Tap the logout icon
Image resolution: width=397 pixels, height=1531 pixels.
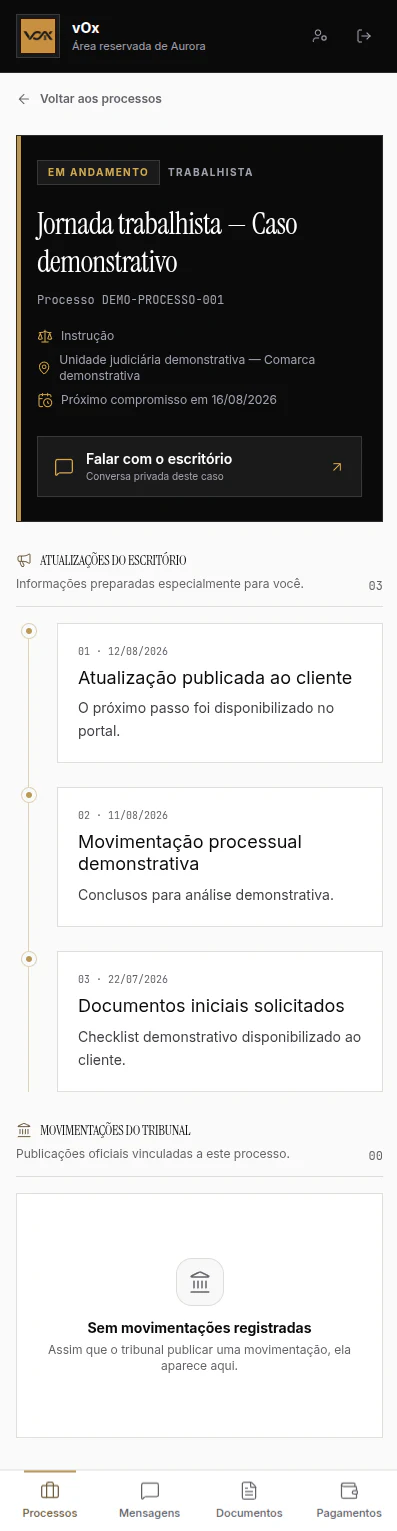tap(364, 36)
